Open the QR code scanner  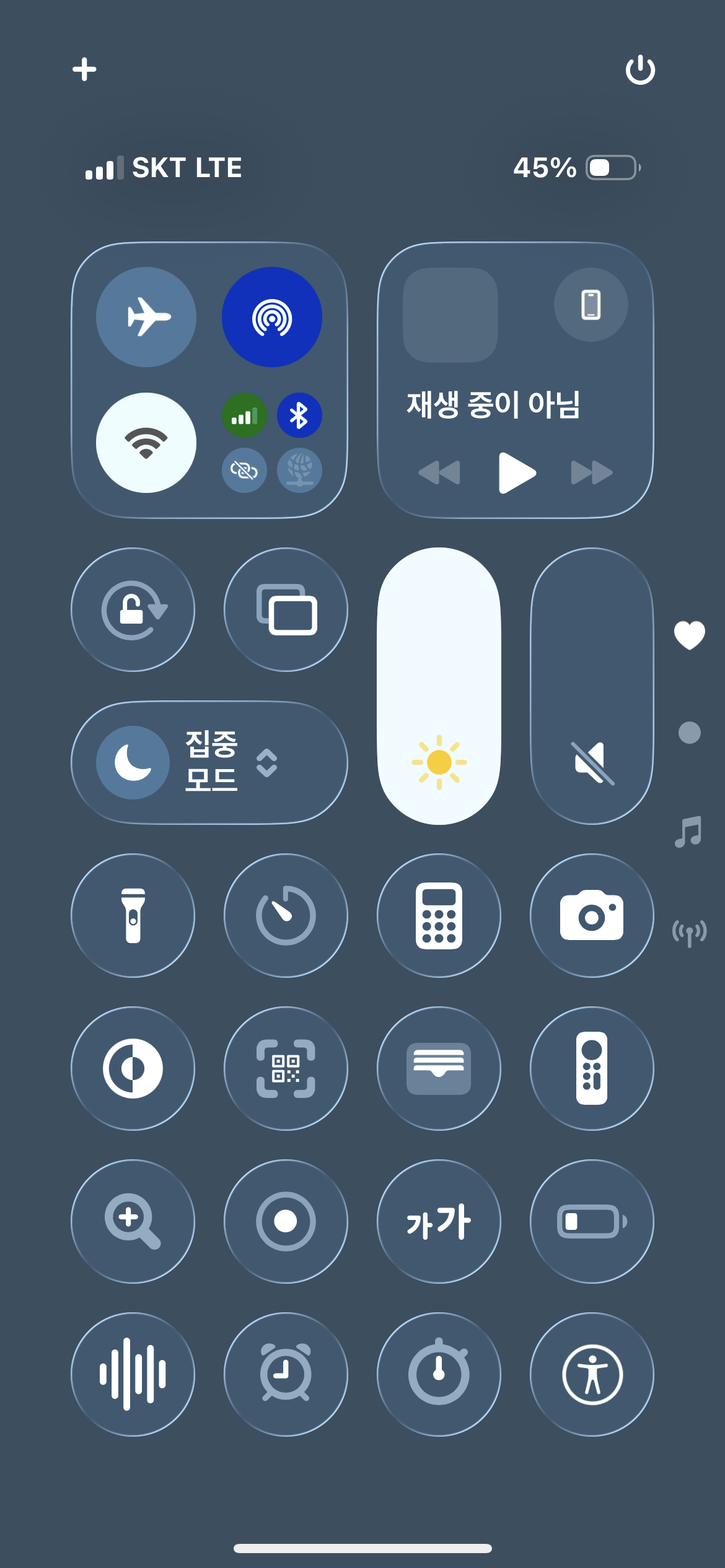pos(286,1068)
